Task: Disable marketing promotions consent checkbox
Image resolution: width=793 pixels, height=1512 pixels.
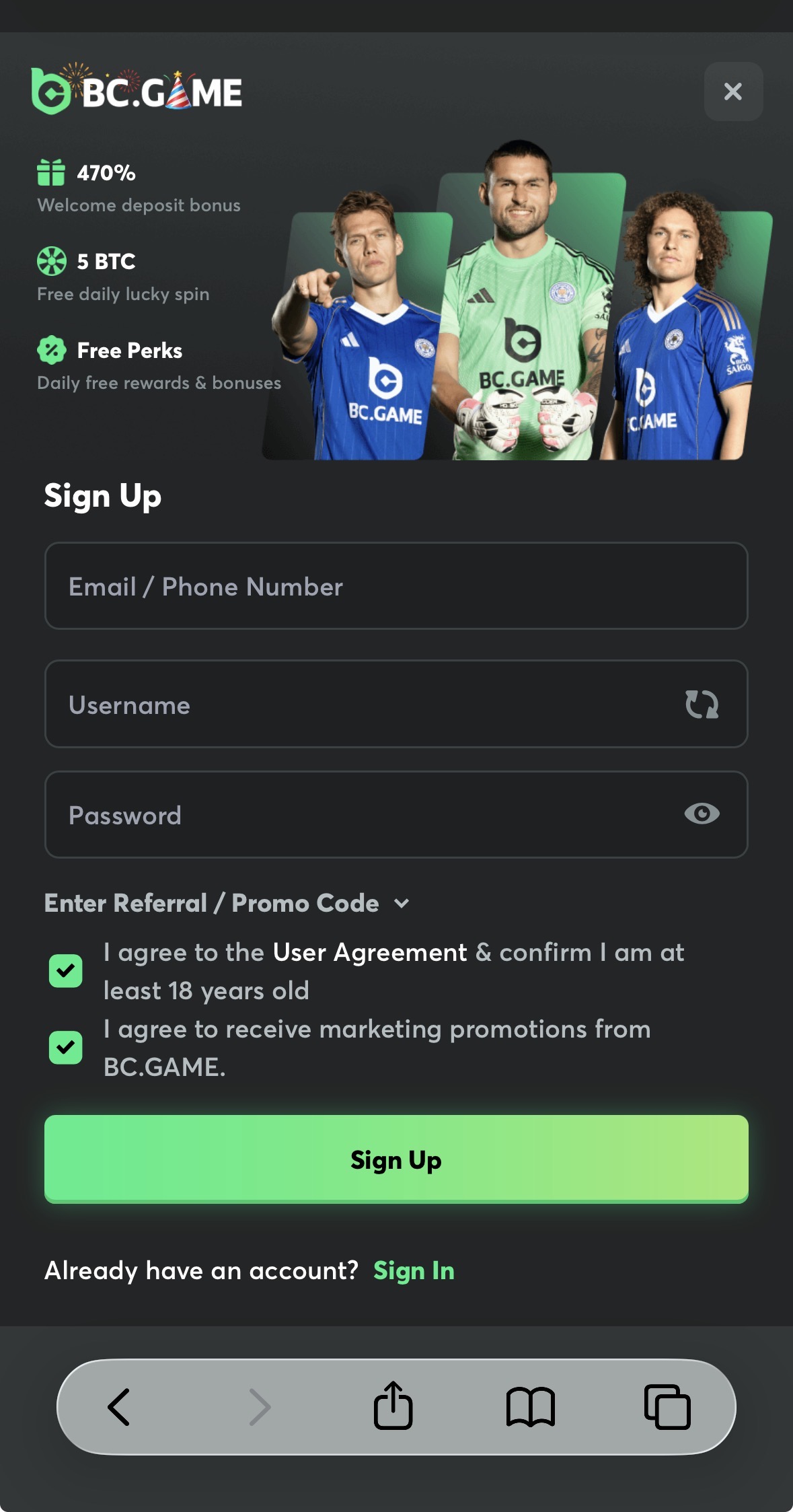Action: click(x=65, y=1047)
